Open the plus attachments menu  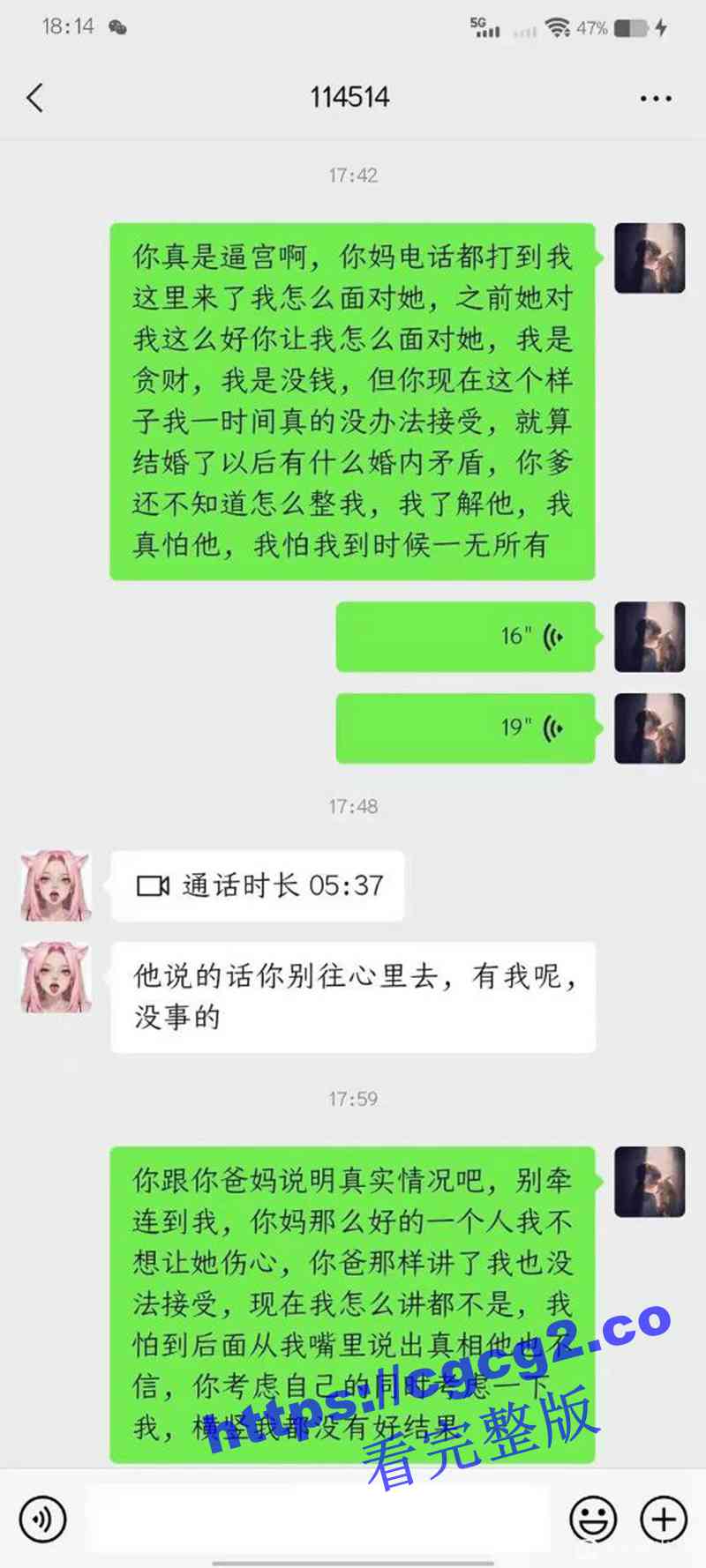pyautogui.click(x=664, y=1519)
